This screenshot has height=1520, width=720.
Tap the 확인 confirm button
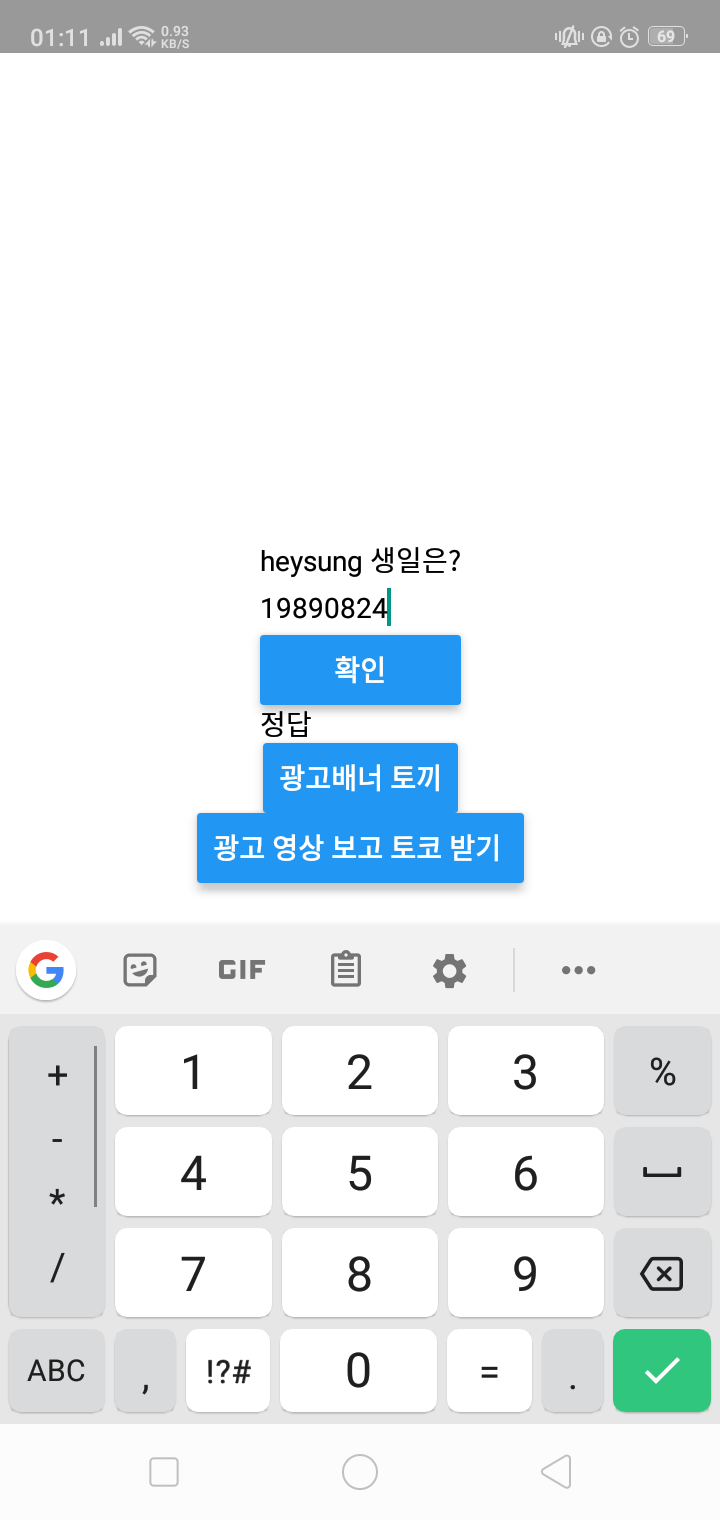[x=360, y=670]
